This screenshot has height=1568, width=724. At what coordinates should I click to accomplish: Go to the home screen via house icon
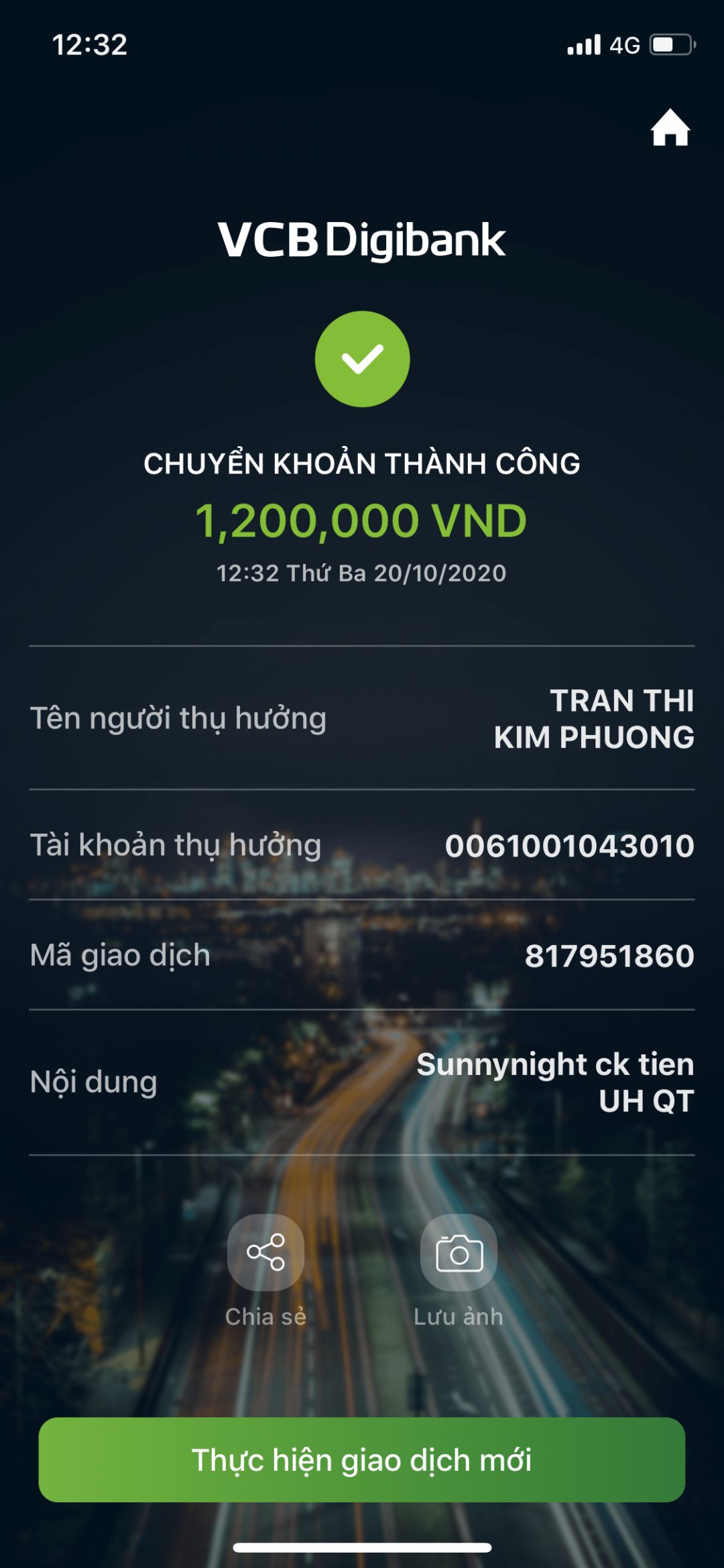click(x=670, y=127)
